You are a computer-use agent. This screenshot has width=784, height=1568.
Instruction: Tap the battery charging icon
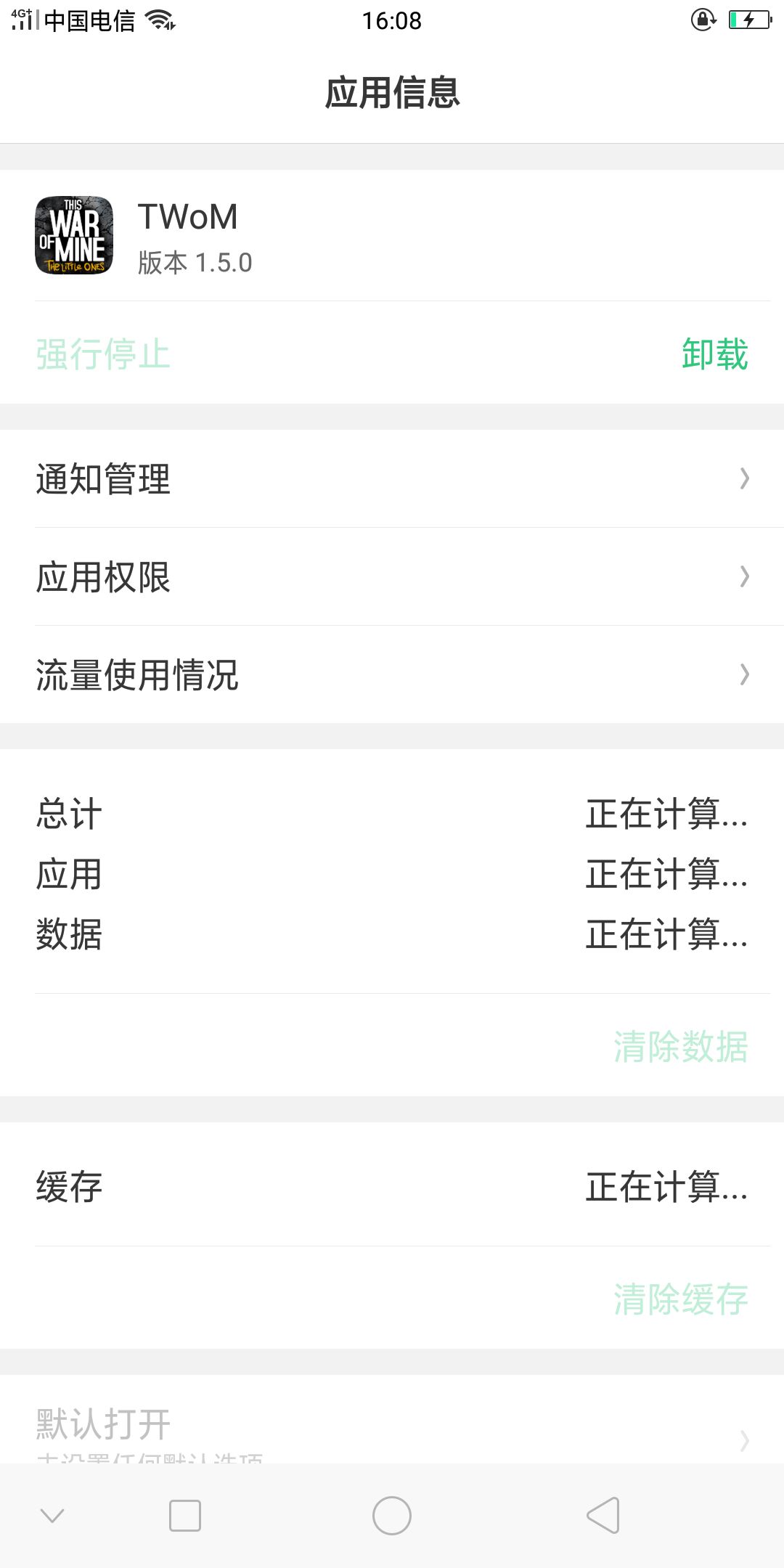click(748, 20)
